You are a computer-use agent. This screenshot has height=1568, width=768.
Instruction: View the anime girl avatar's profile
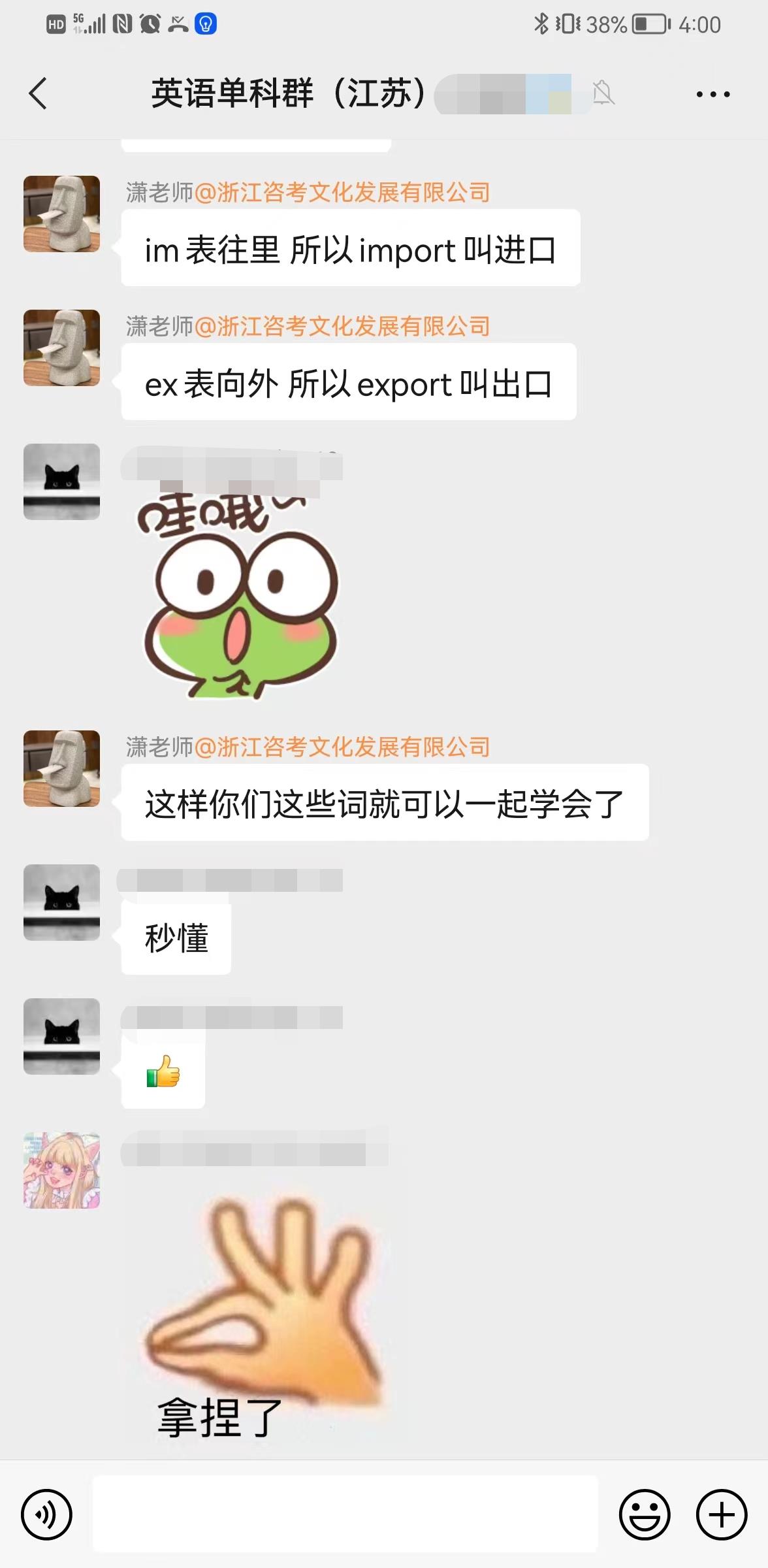(62, 1170)
